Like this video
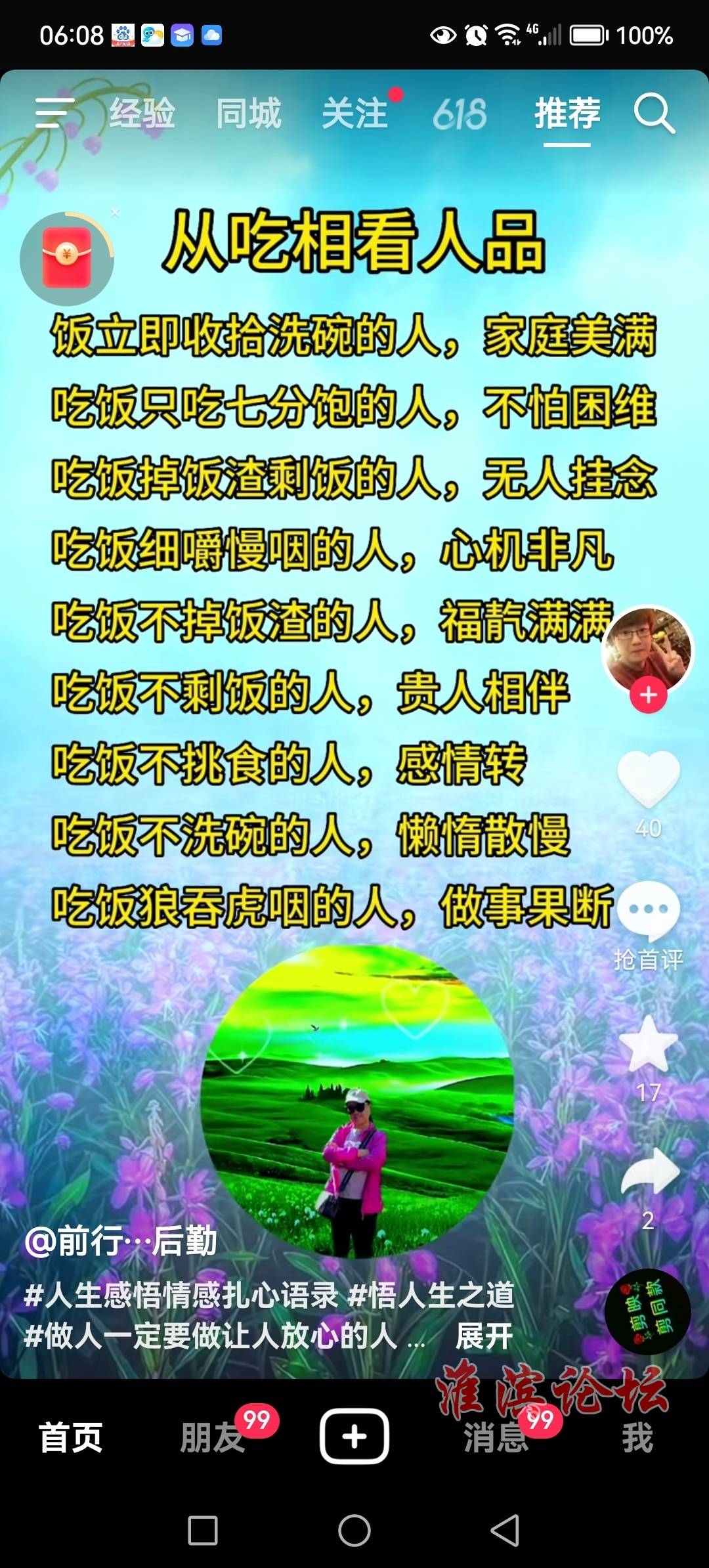Screen dimensions: 709x1568 (x=649, y=779)
